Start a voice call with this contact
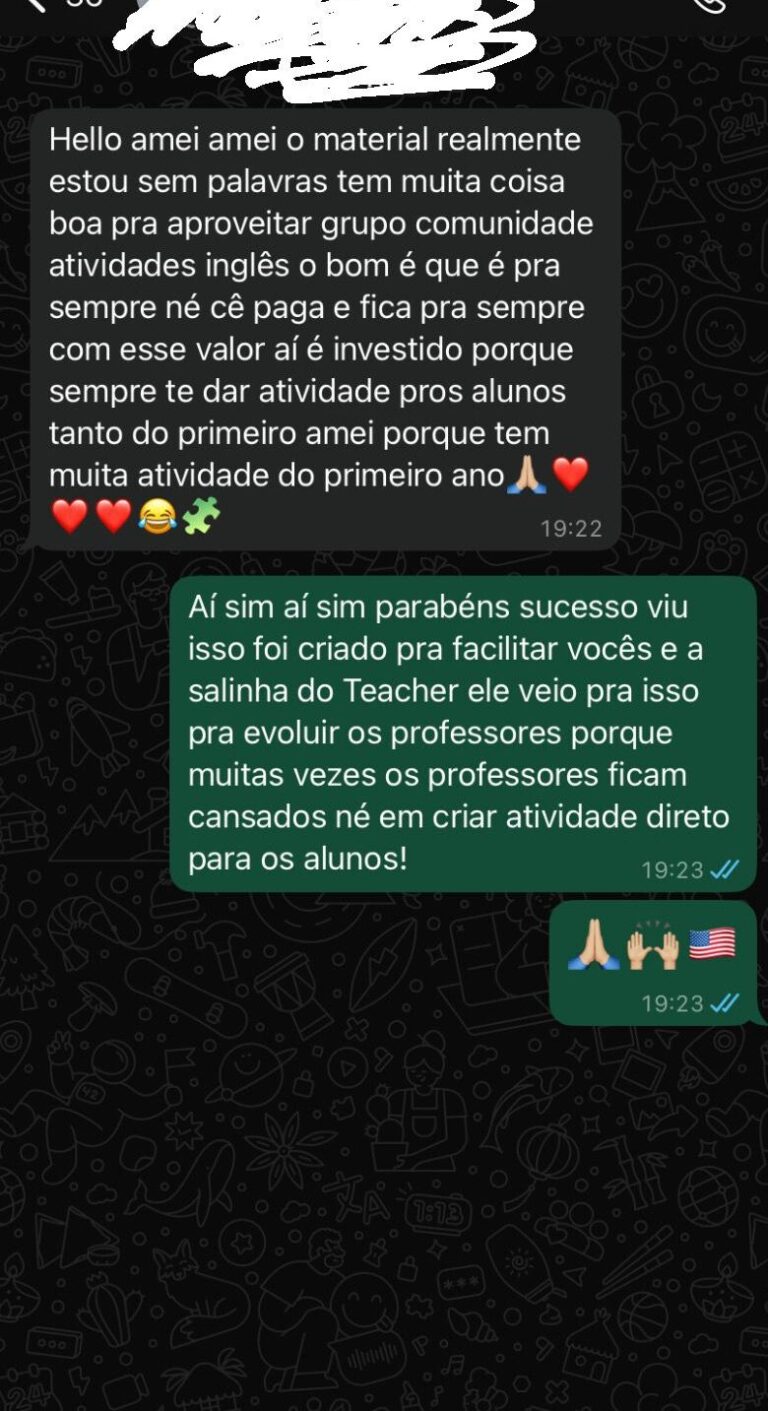768x1411 pixels. pos(710,4)
